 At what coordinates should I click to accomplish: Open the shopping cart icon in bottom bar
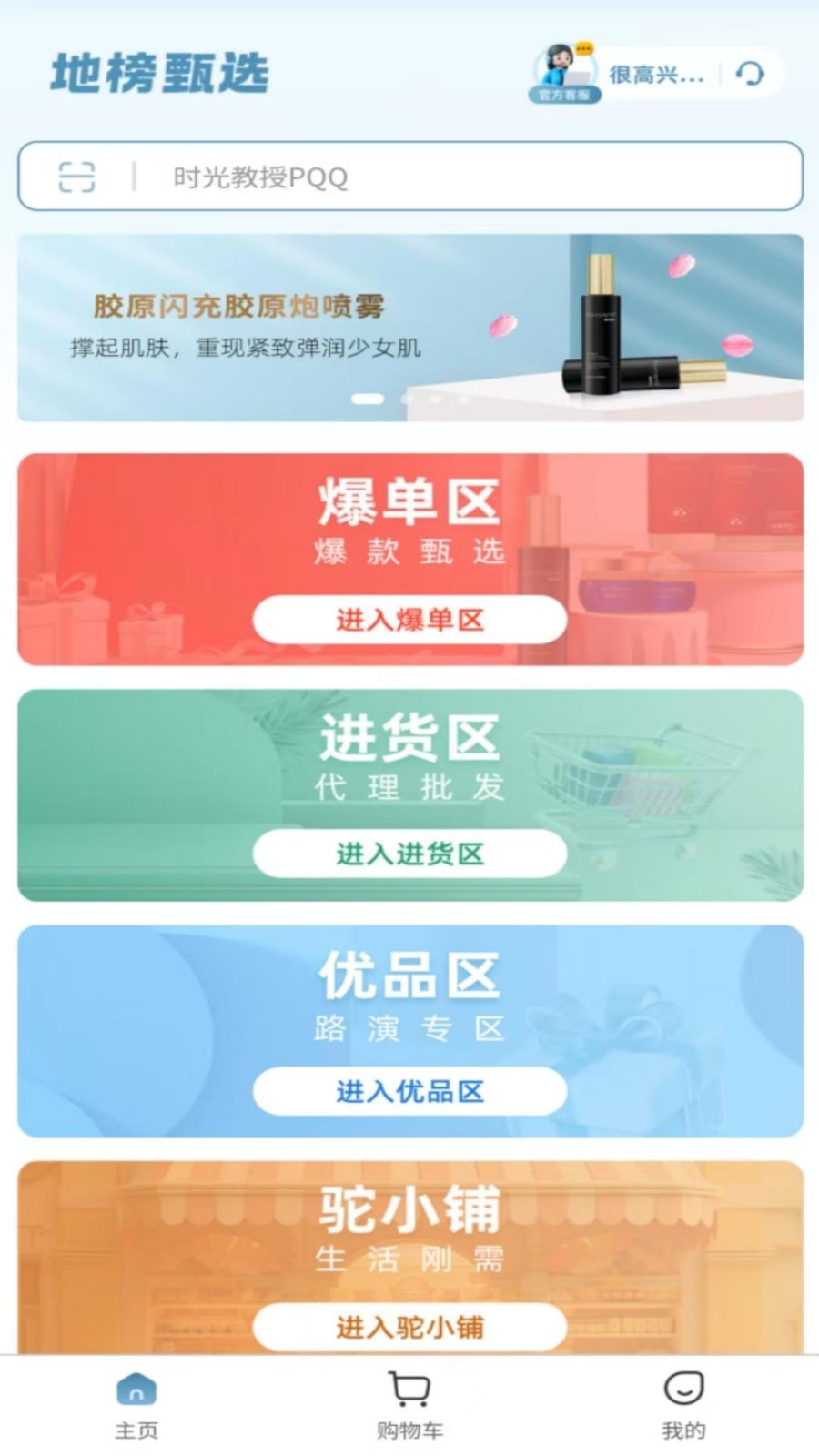click(410, 1386)
